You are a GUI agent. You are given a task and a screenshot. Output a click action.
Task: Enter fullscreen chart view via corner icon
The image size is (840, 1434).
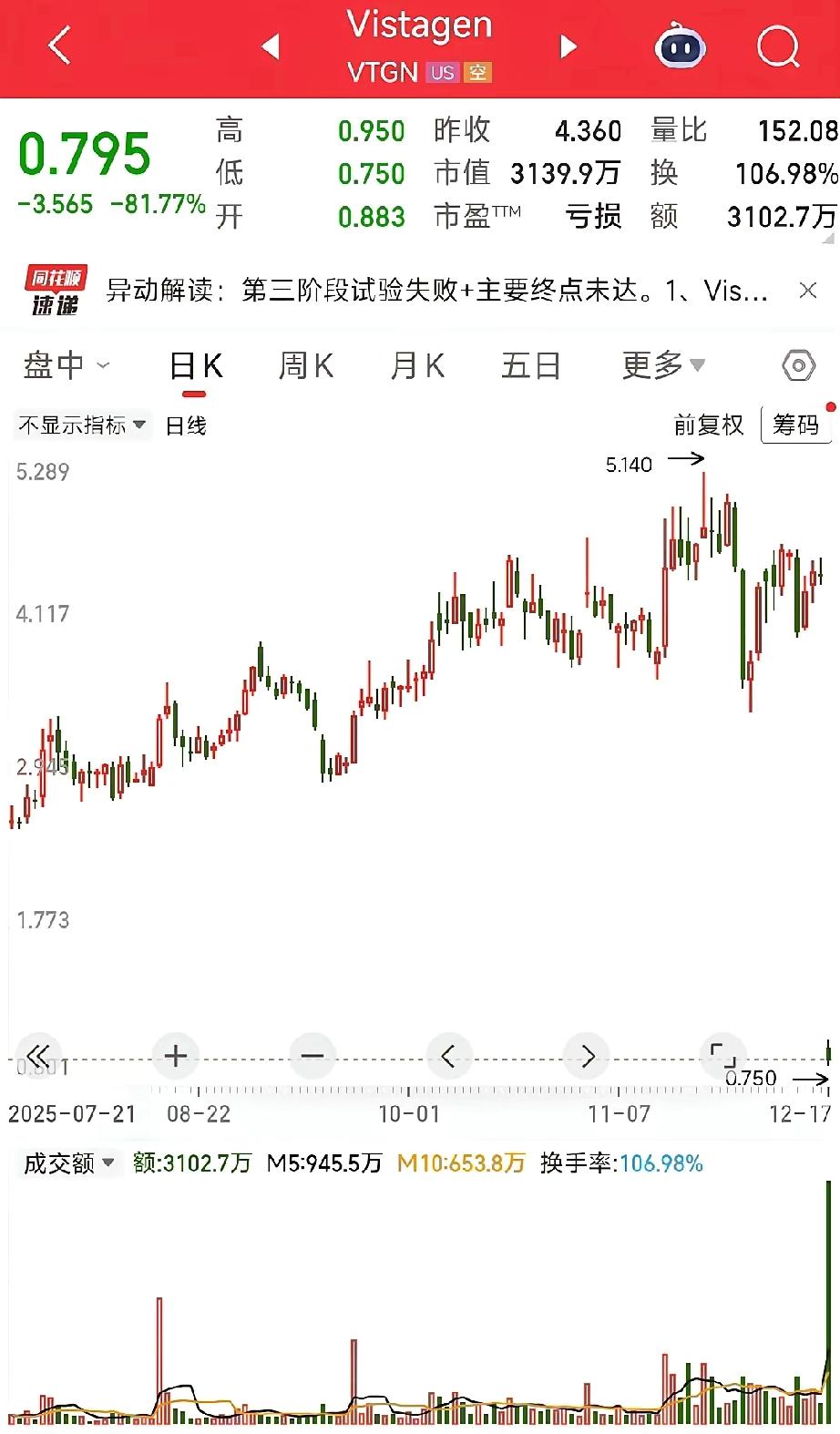coord(722,1056)
